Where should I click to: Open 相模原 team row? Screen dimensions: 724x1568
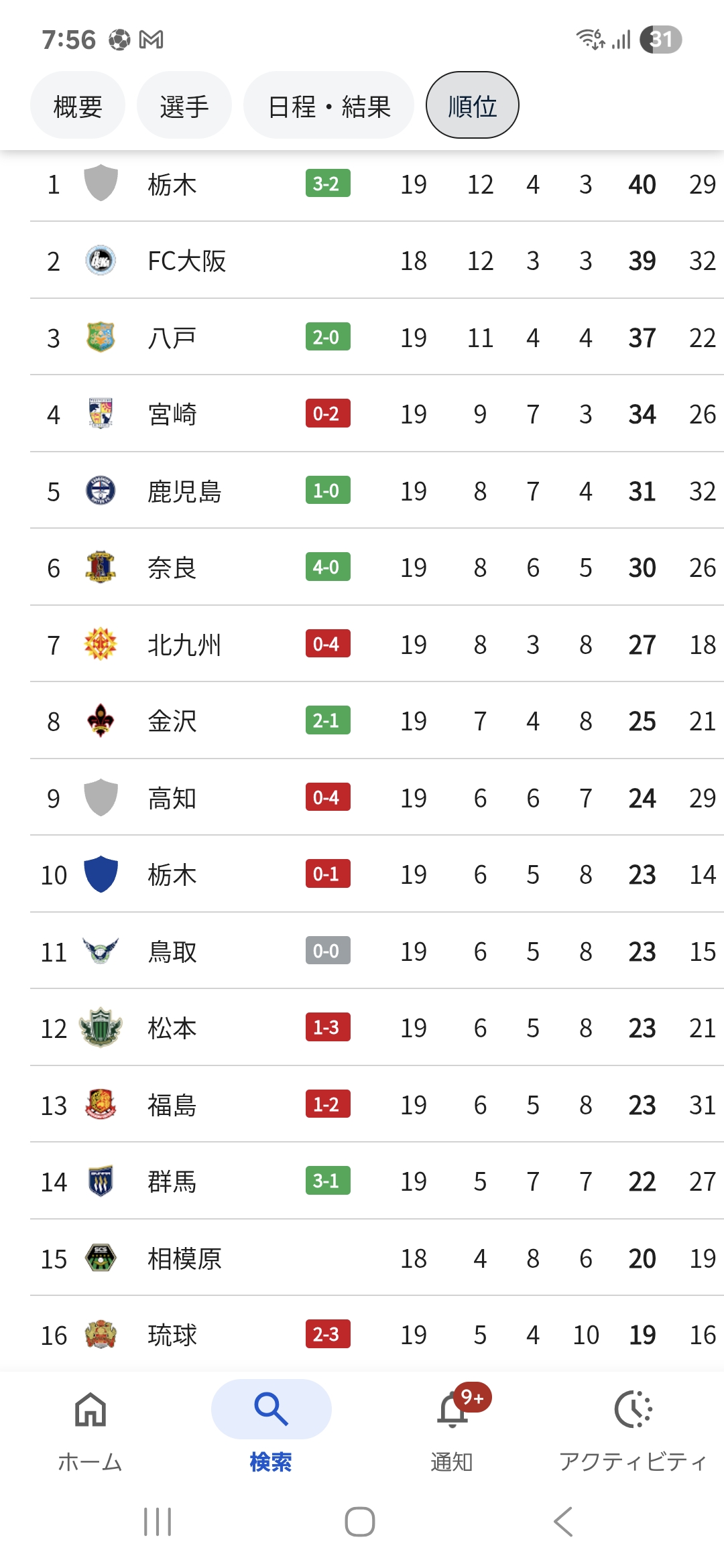coord(377,1258)
